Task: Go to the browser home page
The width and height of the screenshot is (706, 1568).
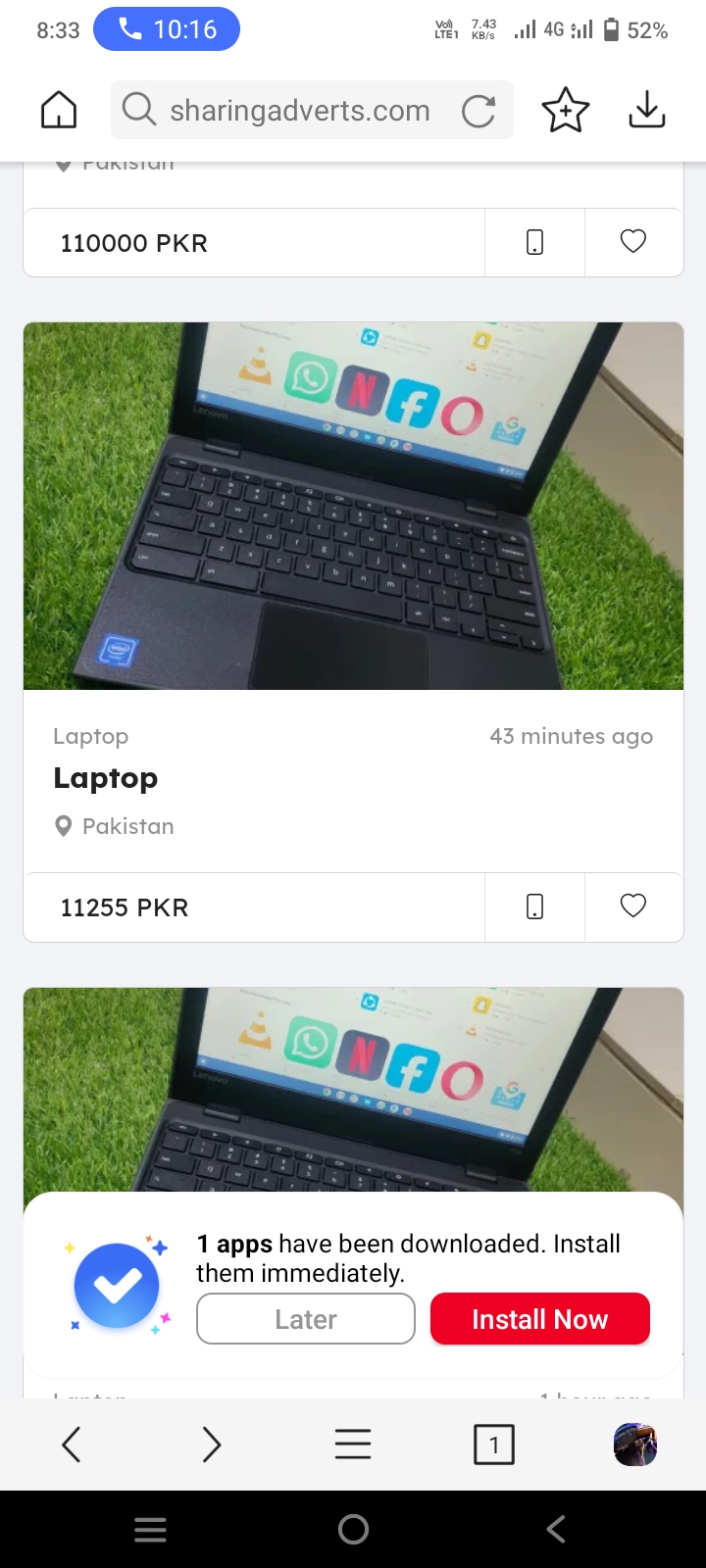Action: (x=59, y=110)
